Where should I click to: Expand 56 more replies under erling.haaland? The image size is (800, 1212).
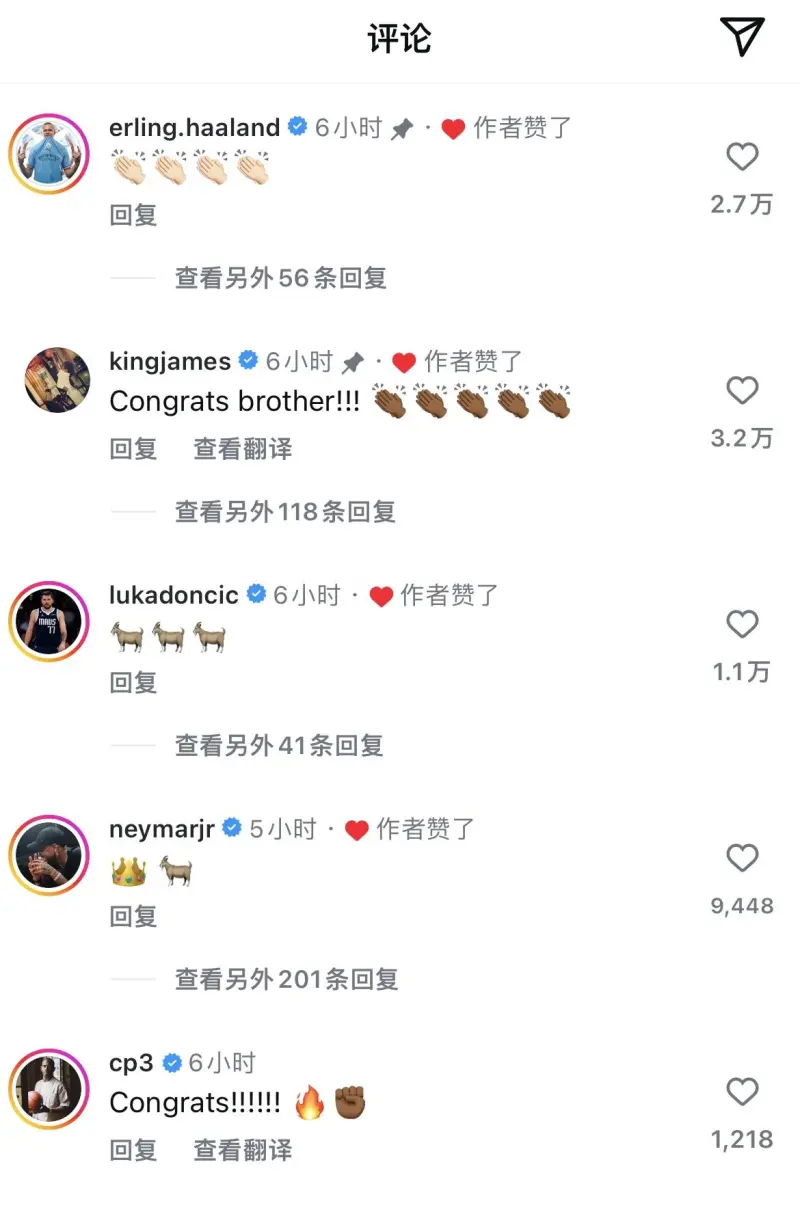280,278
